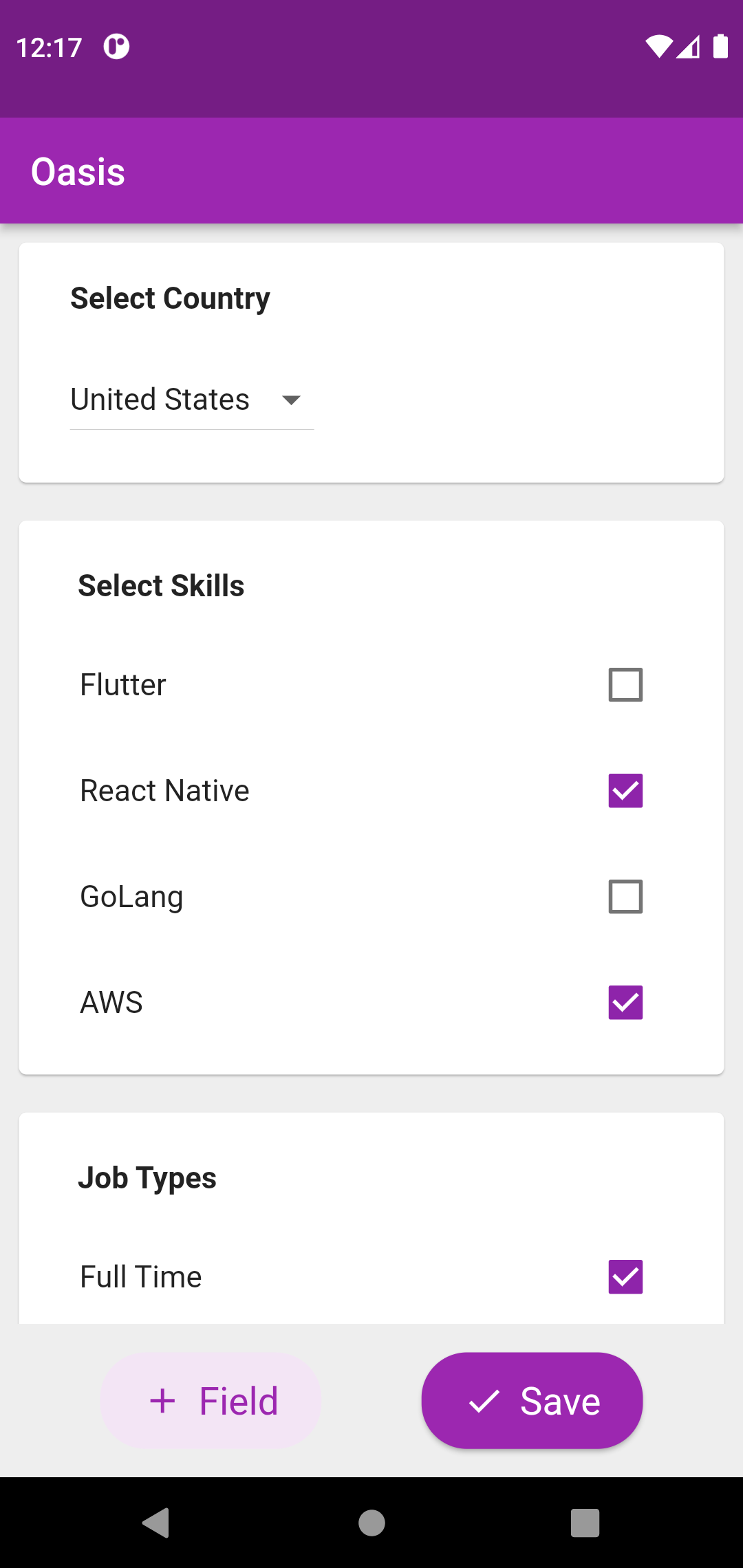Deselect the AWS skill checkbox
This screenshot has height=1568, width=743.
point(625,1003)
